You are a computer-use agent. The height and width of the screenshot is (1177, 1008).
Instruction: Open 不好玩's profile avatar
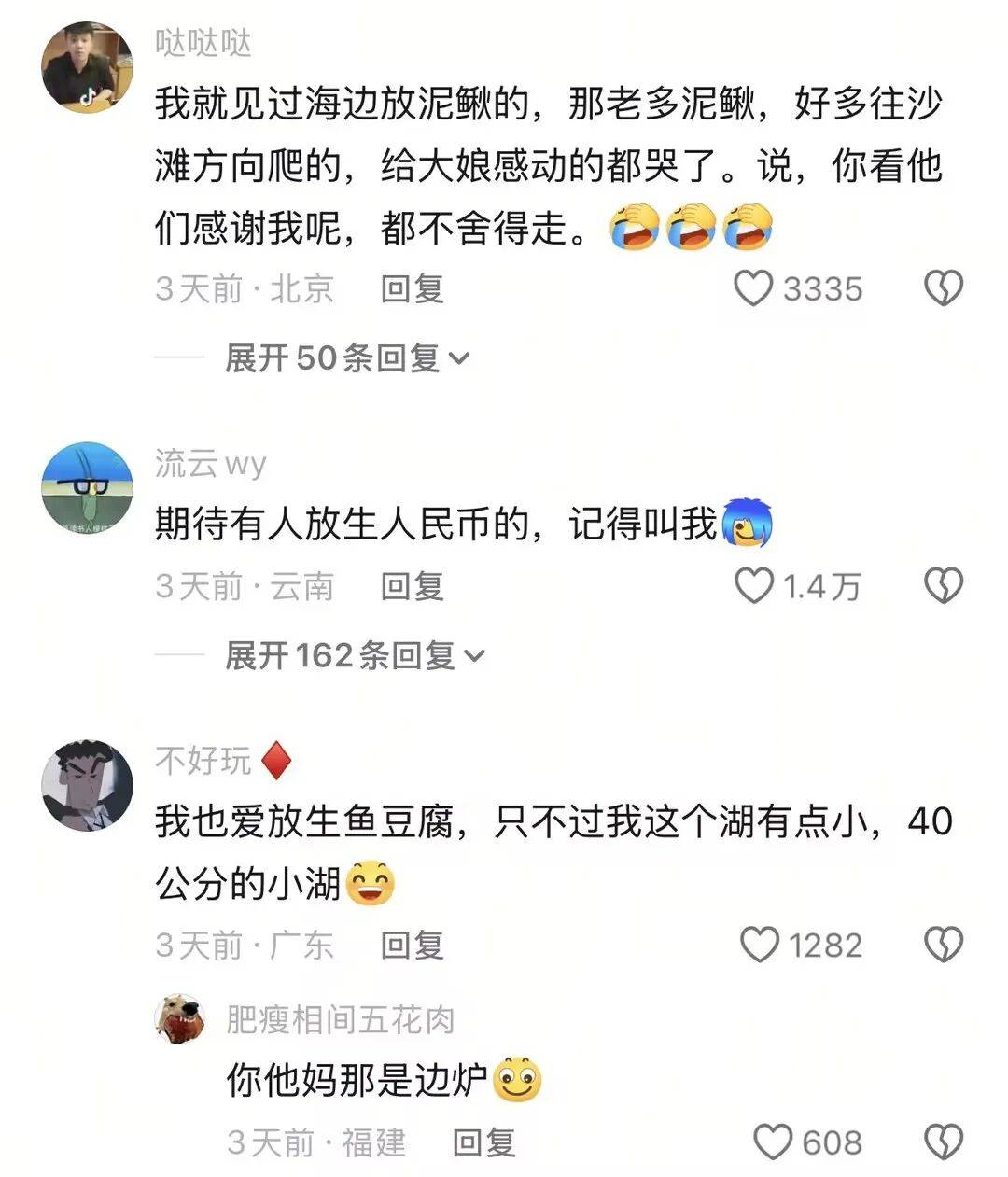click(88, 786)
